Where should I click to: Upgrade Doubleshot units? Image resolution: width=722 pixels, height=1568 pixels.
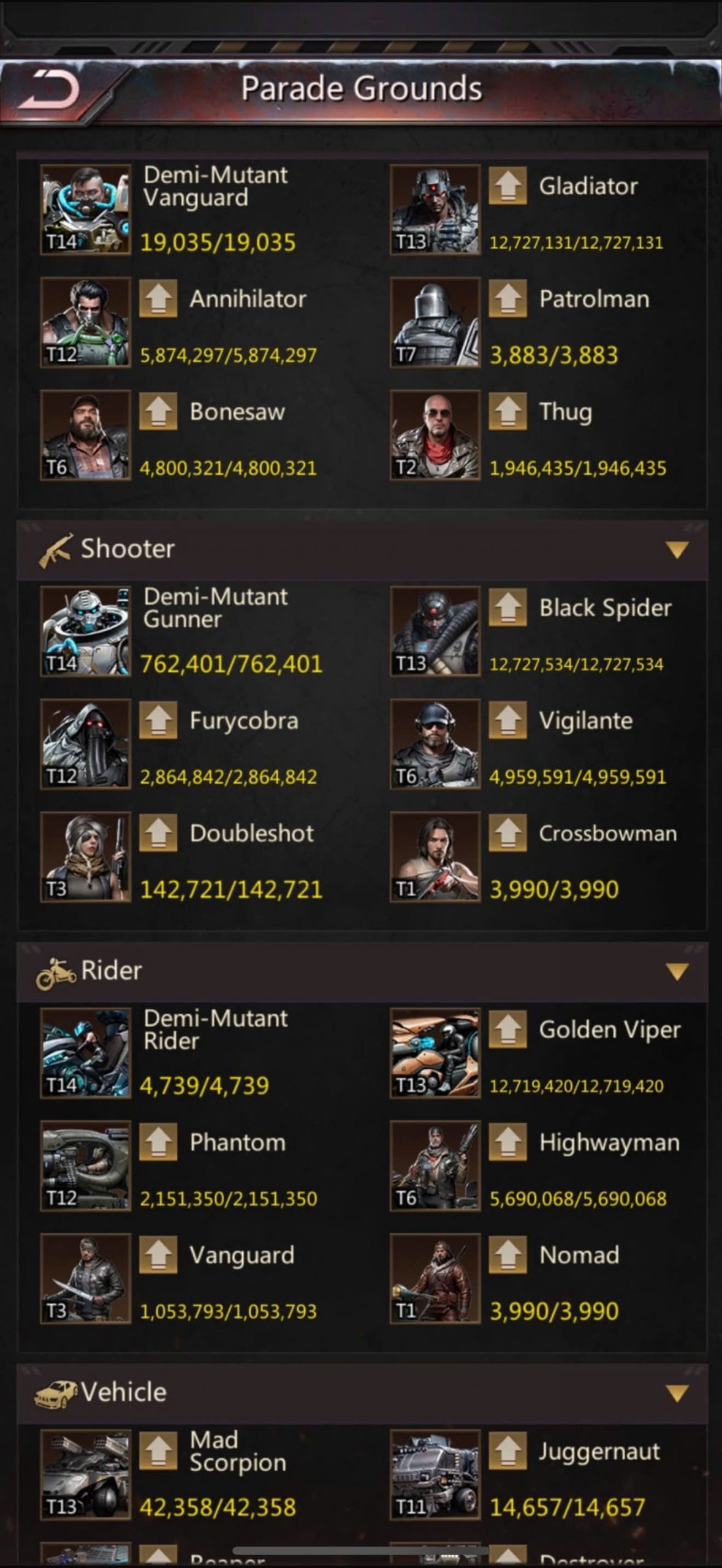click(x=158, y=832)
